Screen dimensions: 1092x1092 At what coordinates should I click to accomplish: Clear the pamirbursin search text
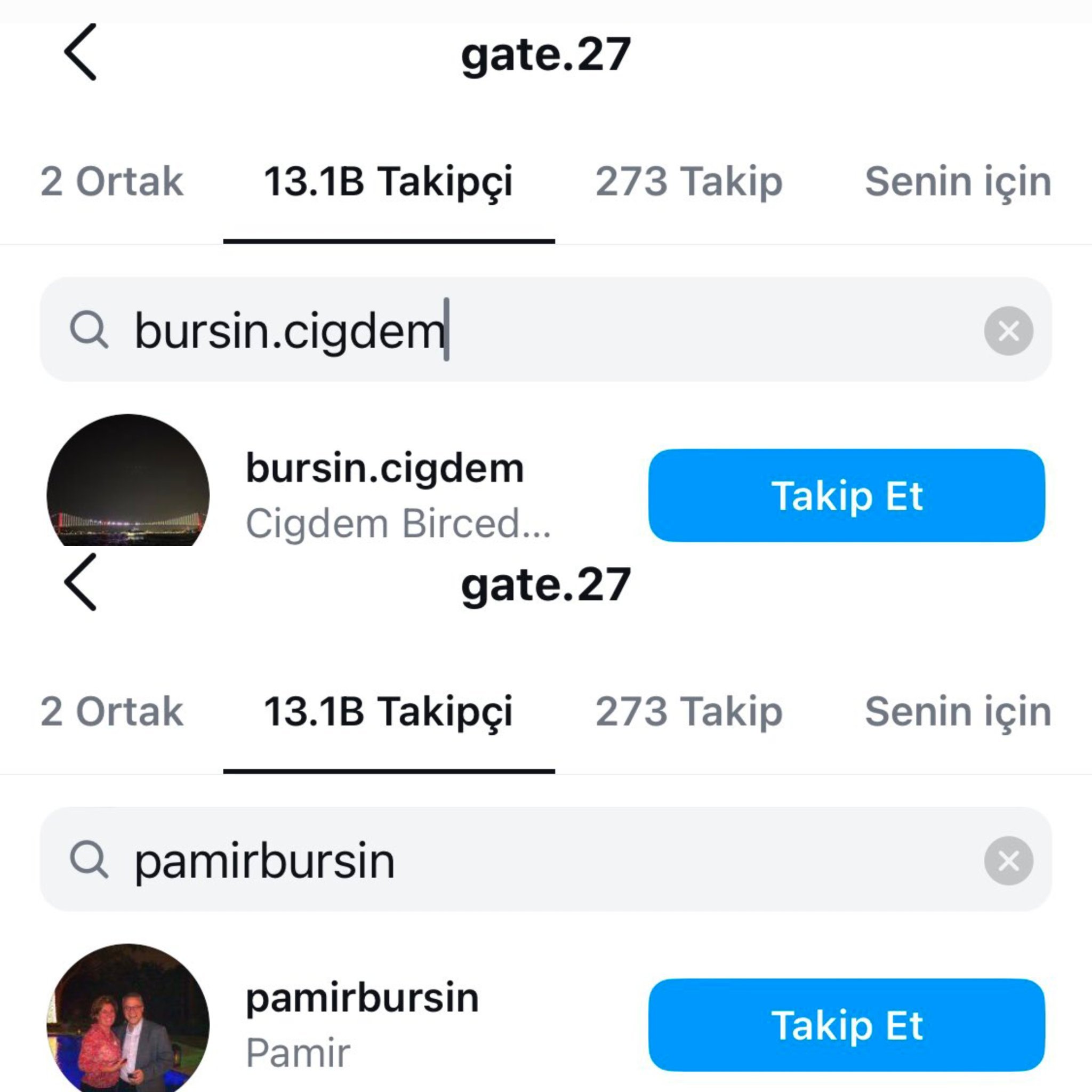pyautogui.click(x=1008, y=861)
